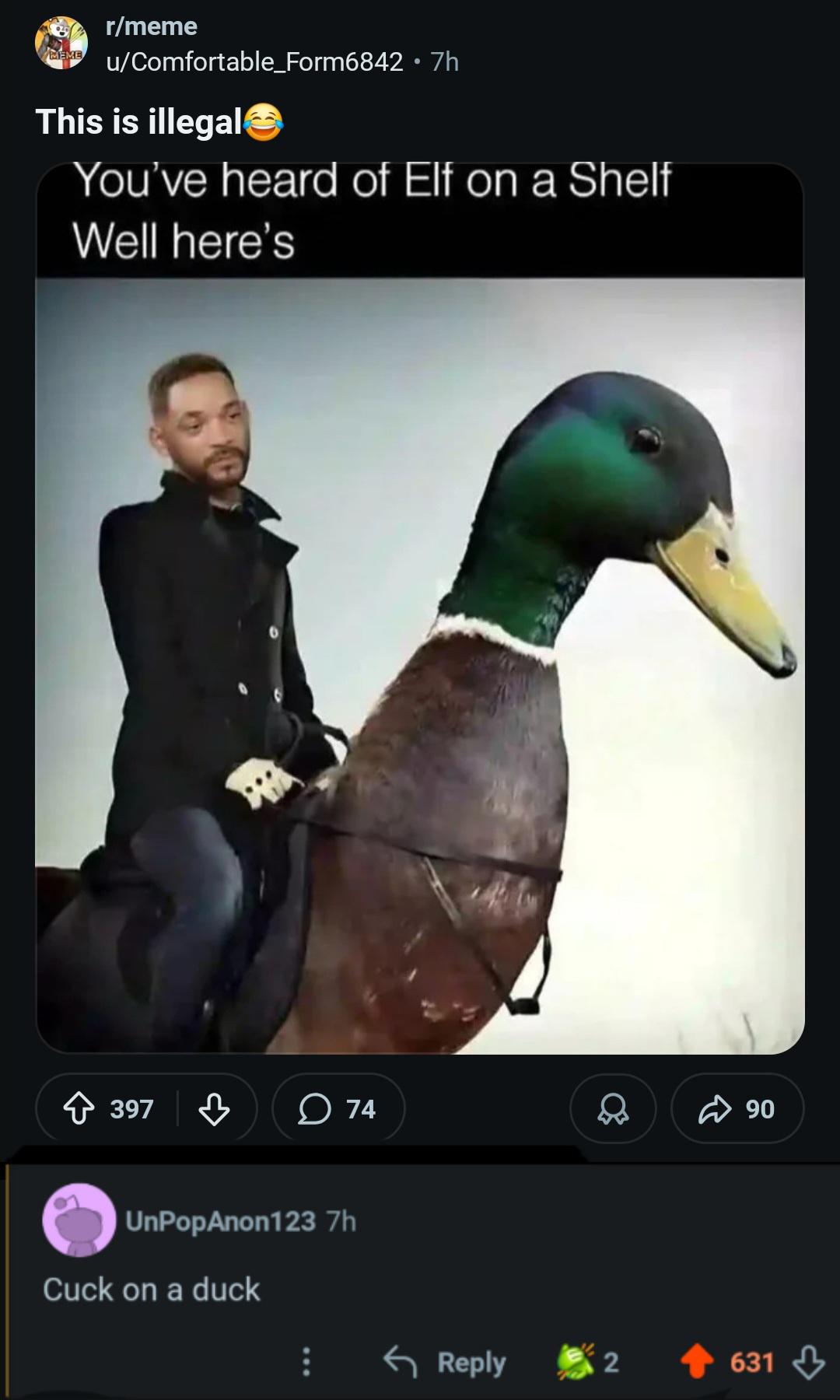Open the r/meme community page
This screenshot has height=1400, width=840.
pos(152,26)
